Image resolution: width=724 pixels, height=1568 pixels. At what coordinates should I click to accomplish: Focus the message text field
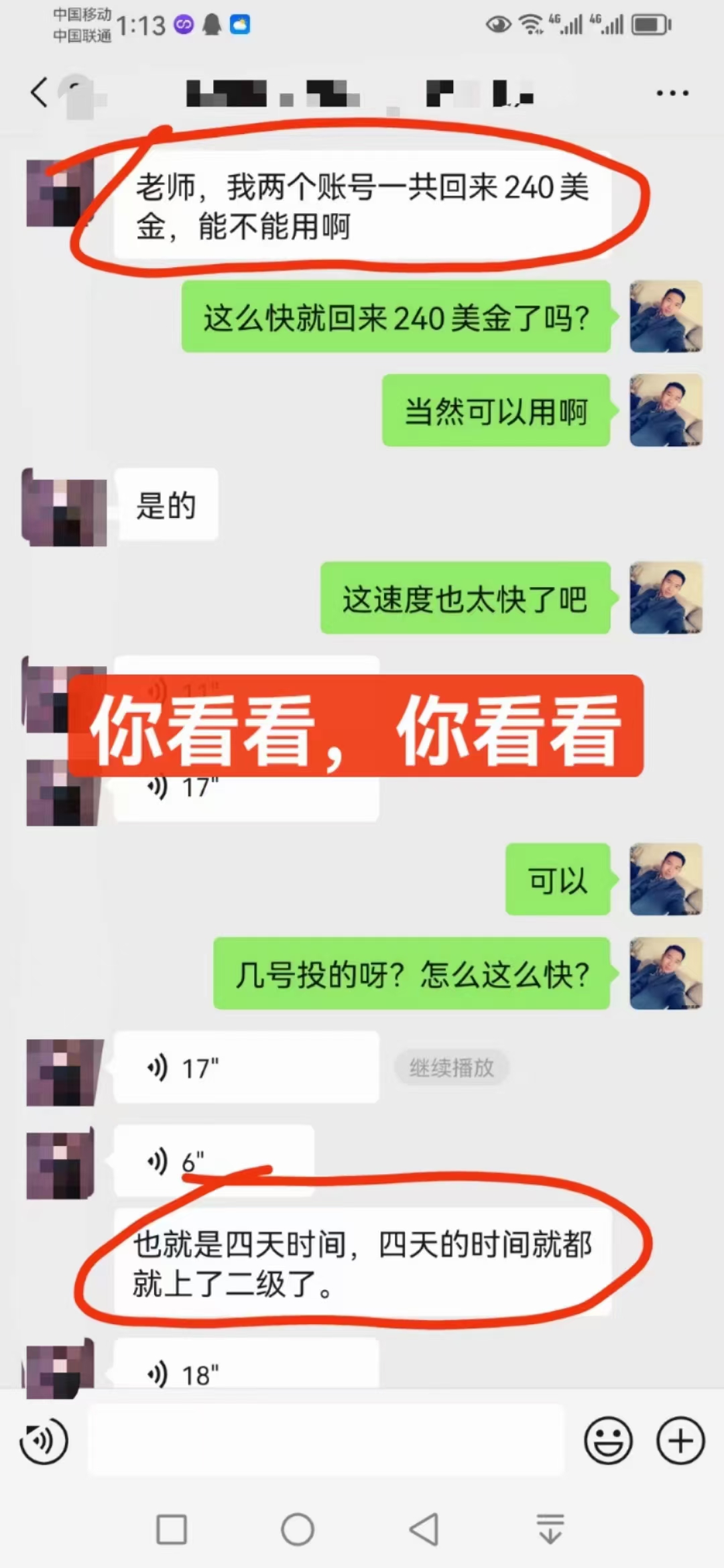[x=326, y=1441]
